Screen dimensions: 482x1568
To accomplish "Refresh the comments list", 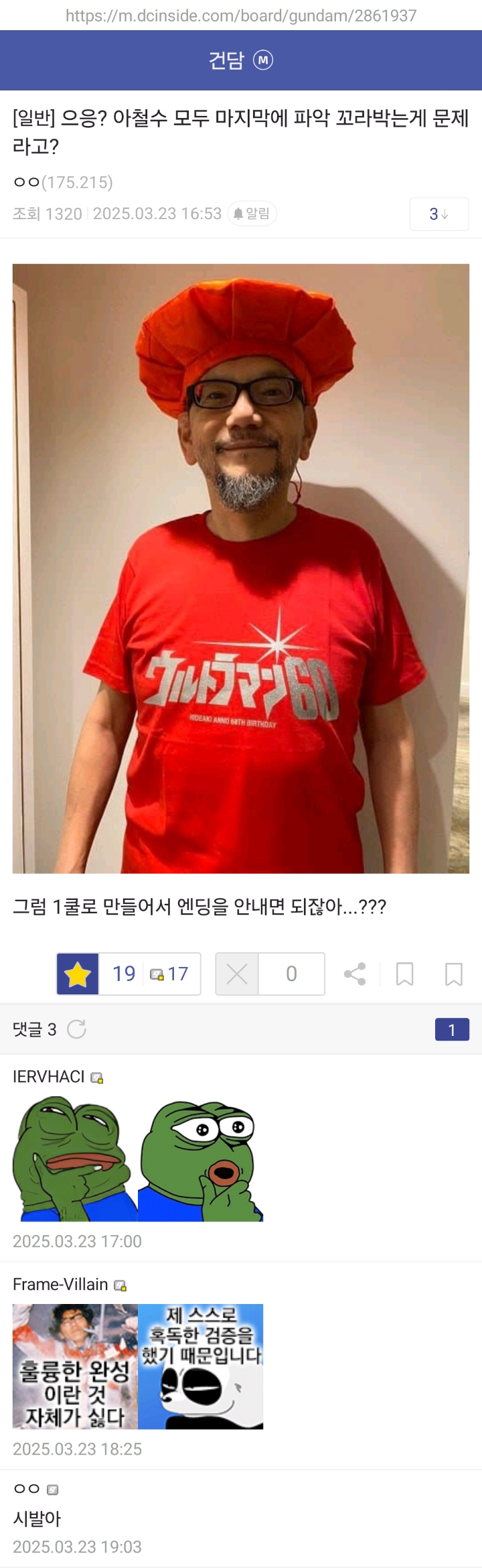I will click(76, 1029).
